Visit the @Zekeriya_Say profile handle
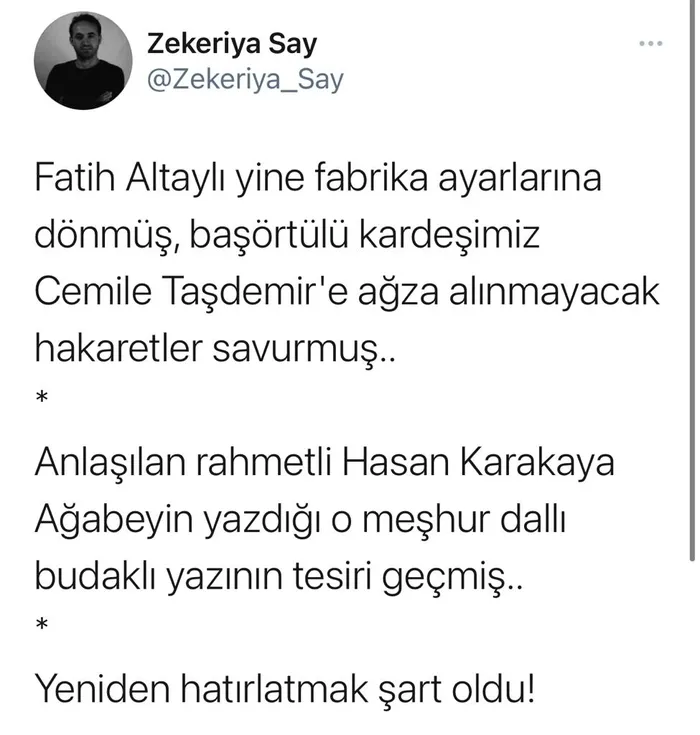Viewport: 700px width, 735px height. point(245,80)
